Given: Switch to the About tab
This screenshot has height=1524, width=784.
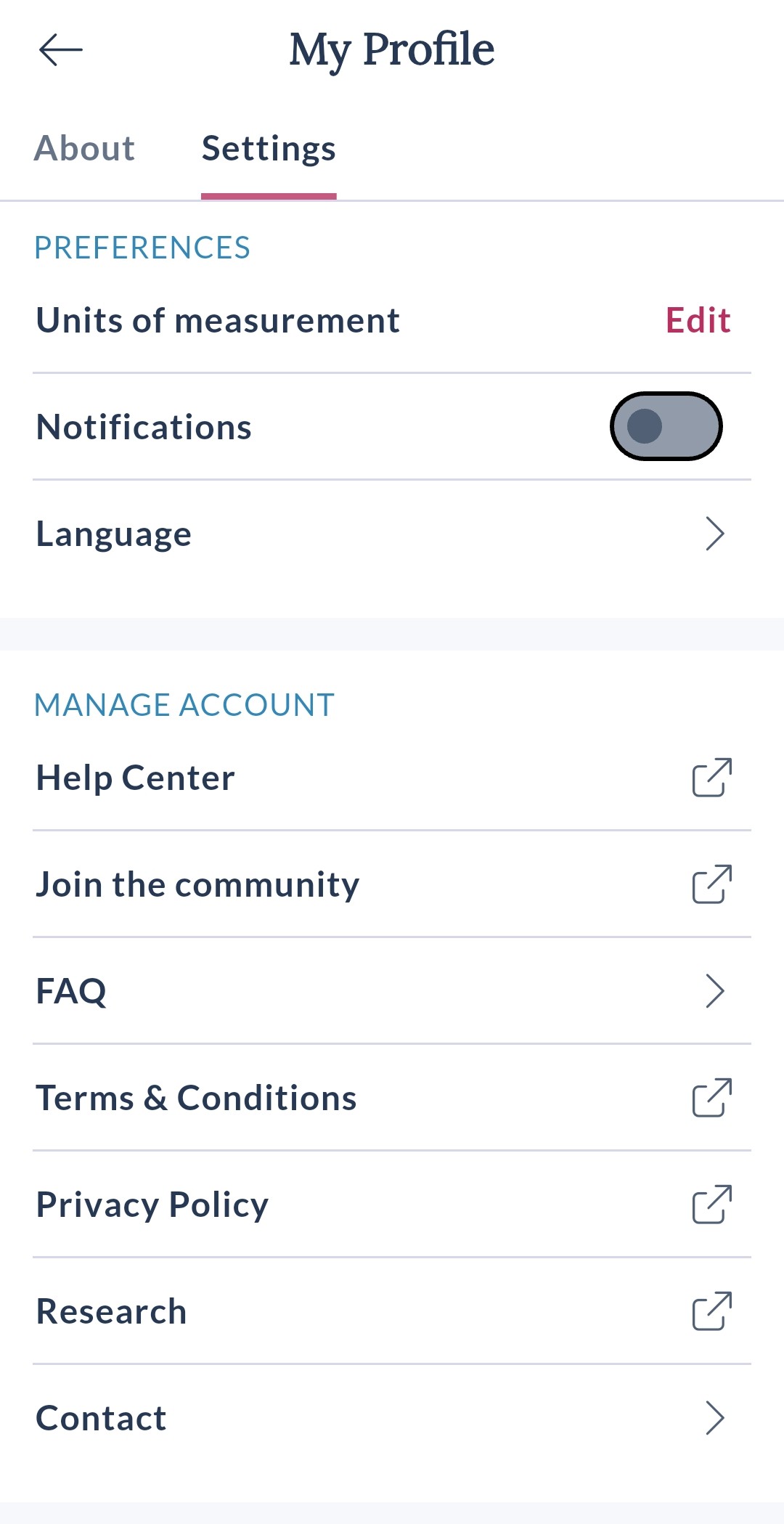Looking at the screenshot, I should [x=84, y=149].
